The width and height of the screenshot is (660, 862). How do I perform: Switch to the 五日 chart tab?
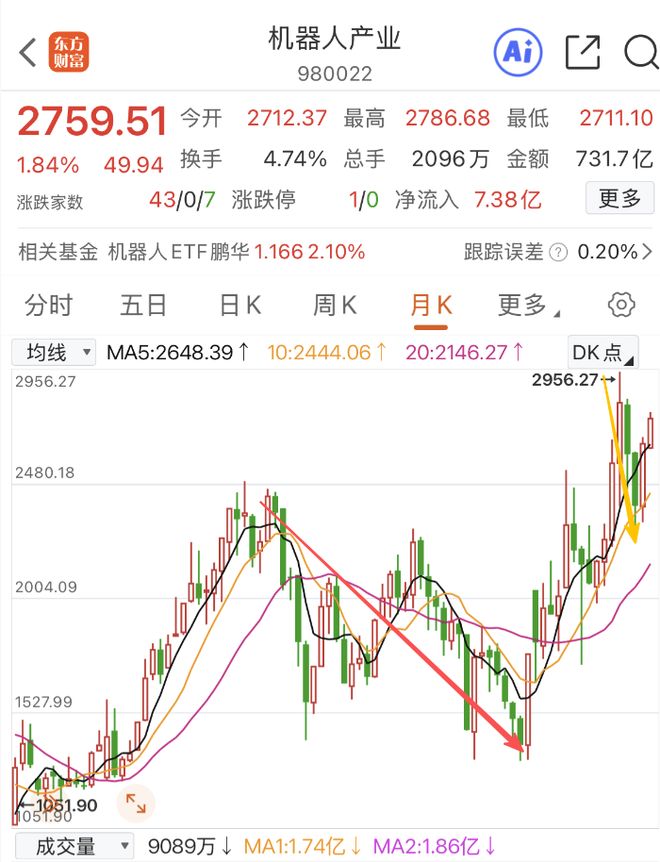(143, 305)
